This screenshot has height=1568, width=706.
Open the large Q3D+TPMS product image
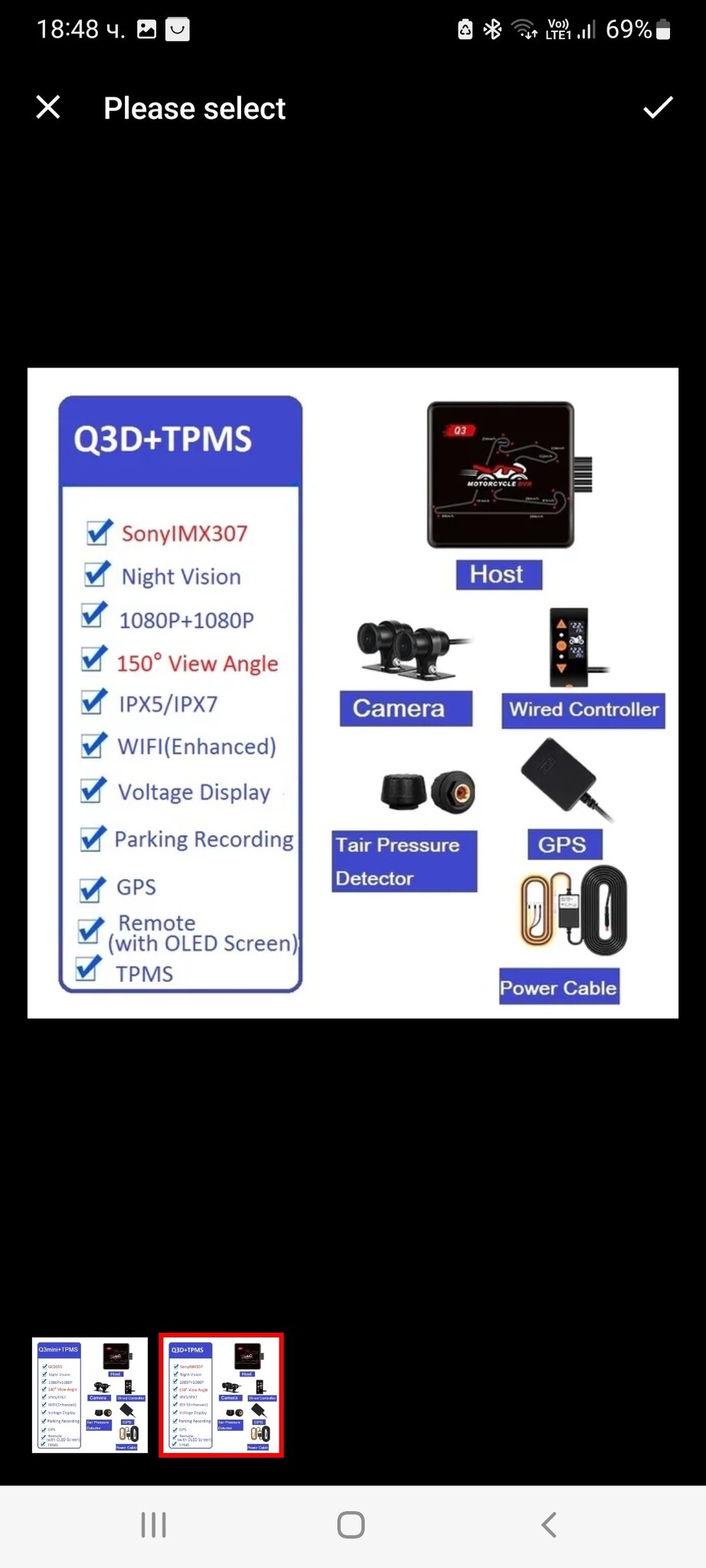353,693
